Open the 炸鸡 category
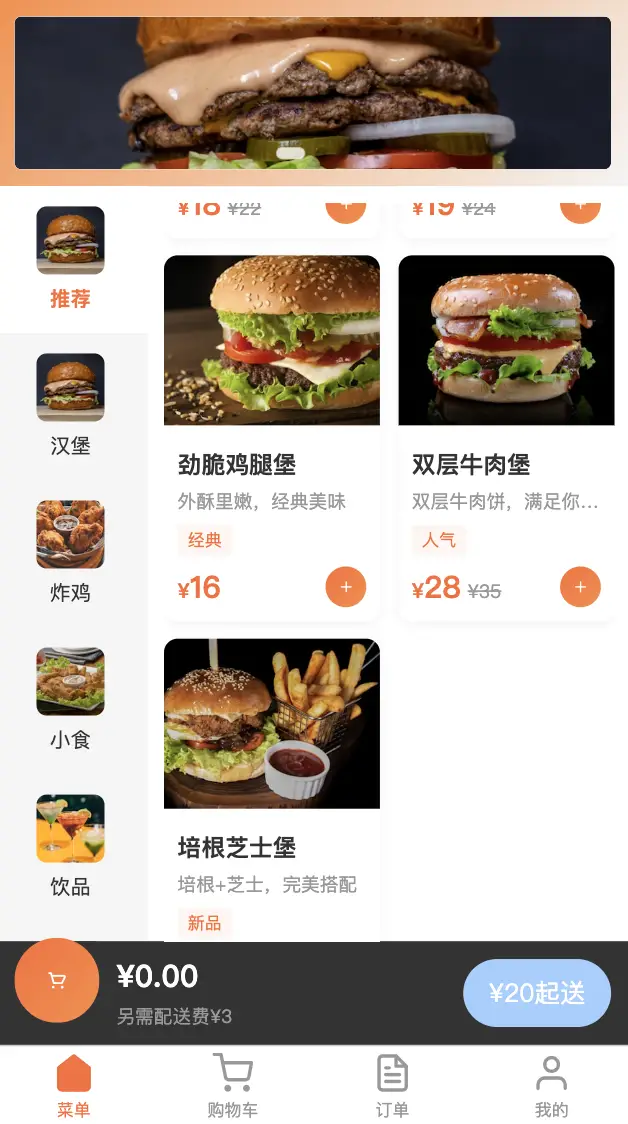 [70, 552]
